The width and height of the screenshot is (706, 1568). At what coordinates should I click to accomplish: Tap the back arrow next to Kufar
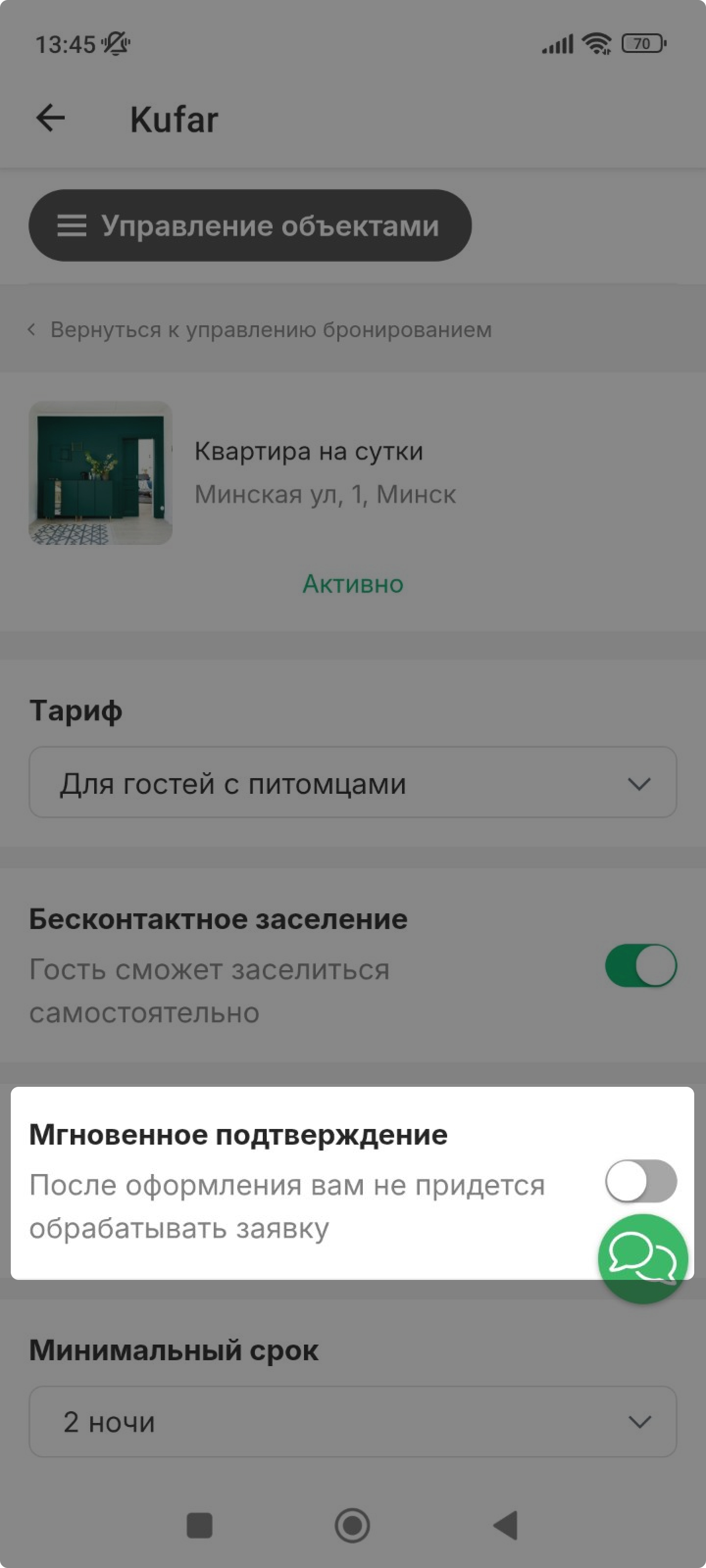[50, 118]
